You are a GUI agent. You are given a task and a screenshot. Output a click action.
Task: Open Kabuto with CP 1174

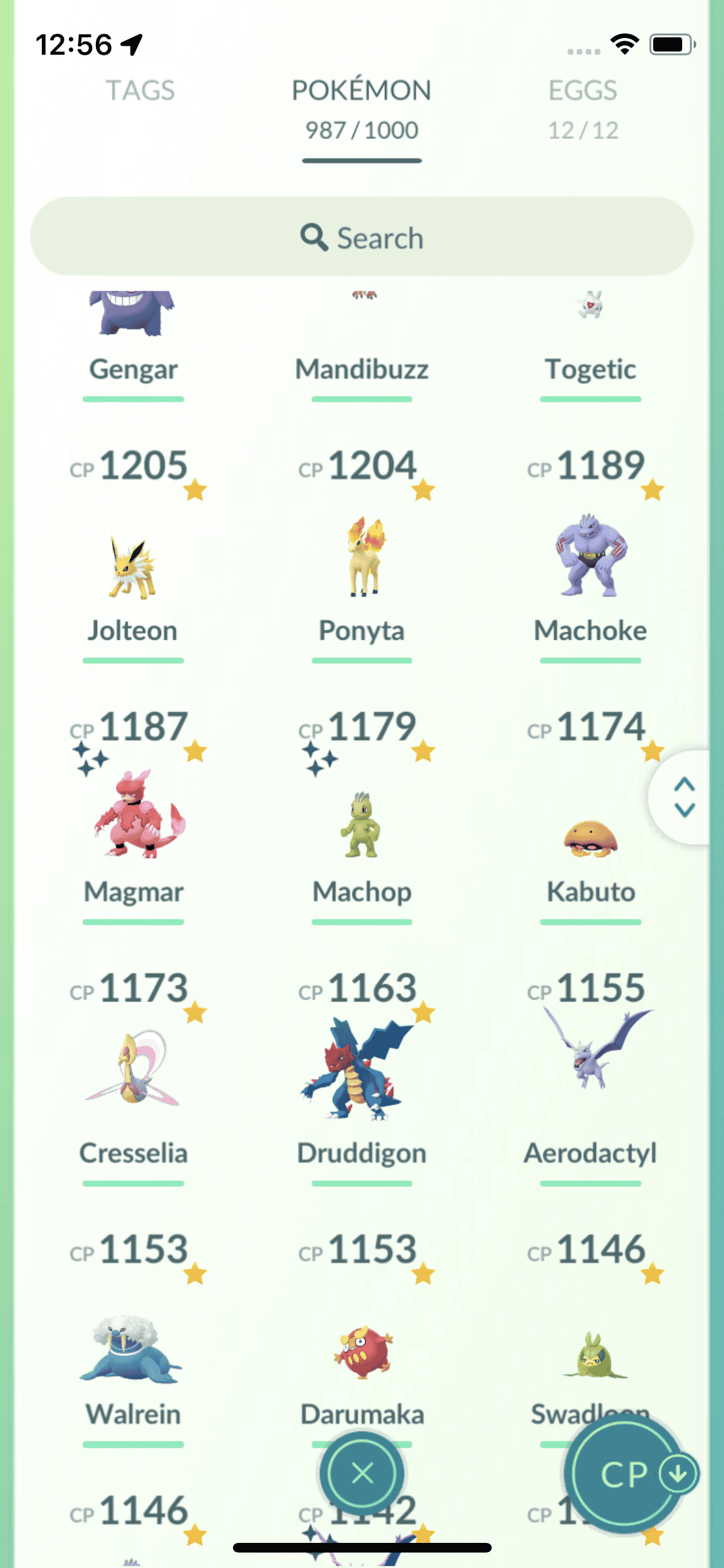point(590,837)
